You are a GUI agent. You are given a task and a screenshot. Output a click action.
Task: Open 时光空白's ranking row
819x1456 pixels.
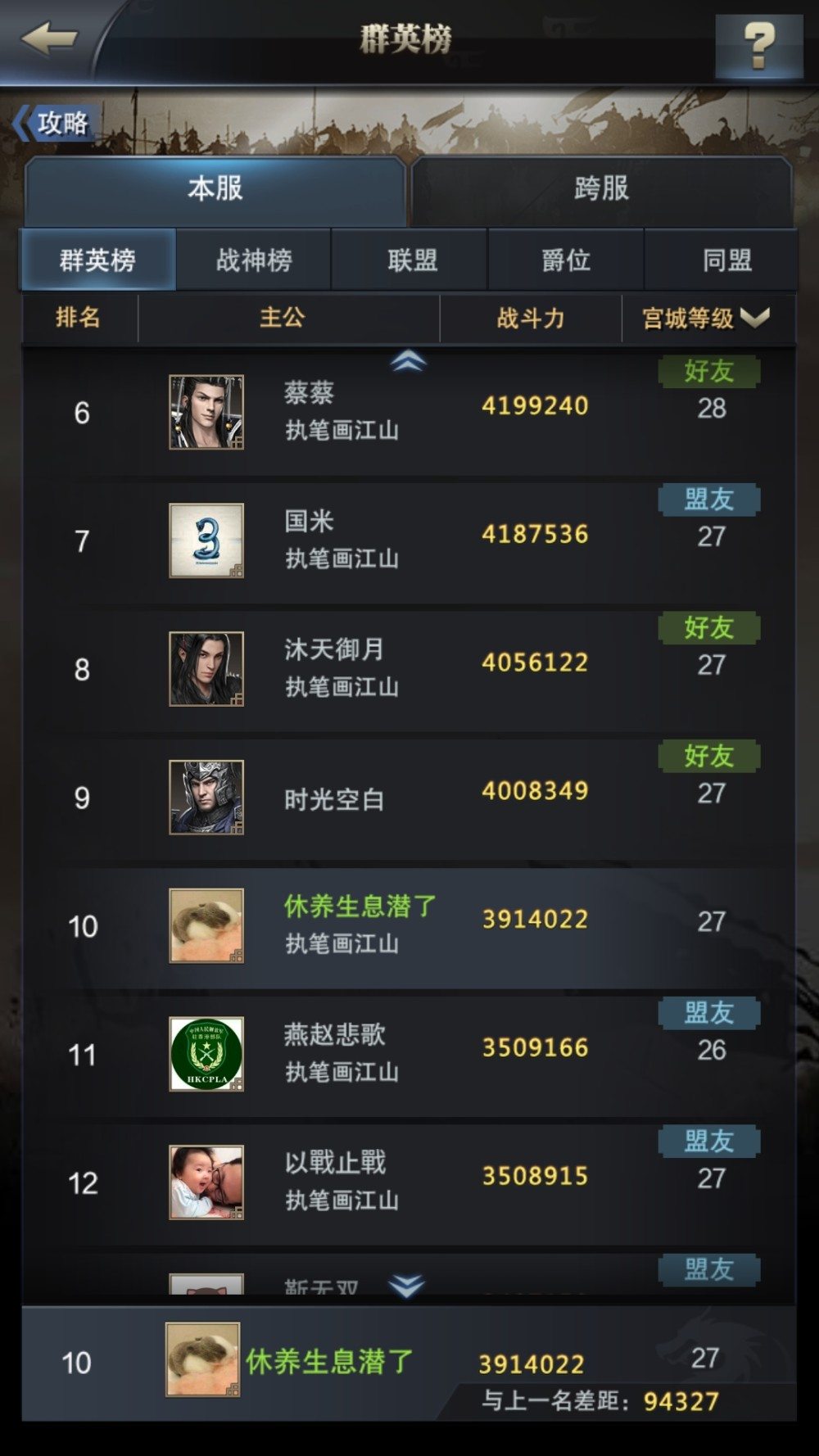pyautogui.click(x=409, y=797)
